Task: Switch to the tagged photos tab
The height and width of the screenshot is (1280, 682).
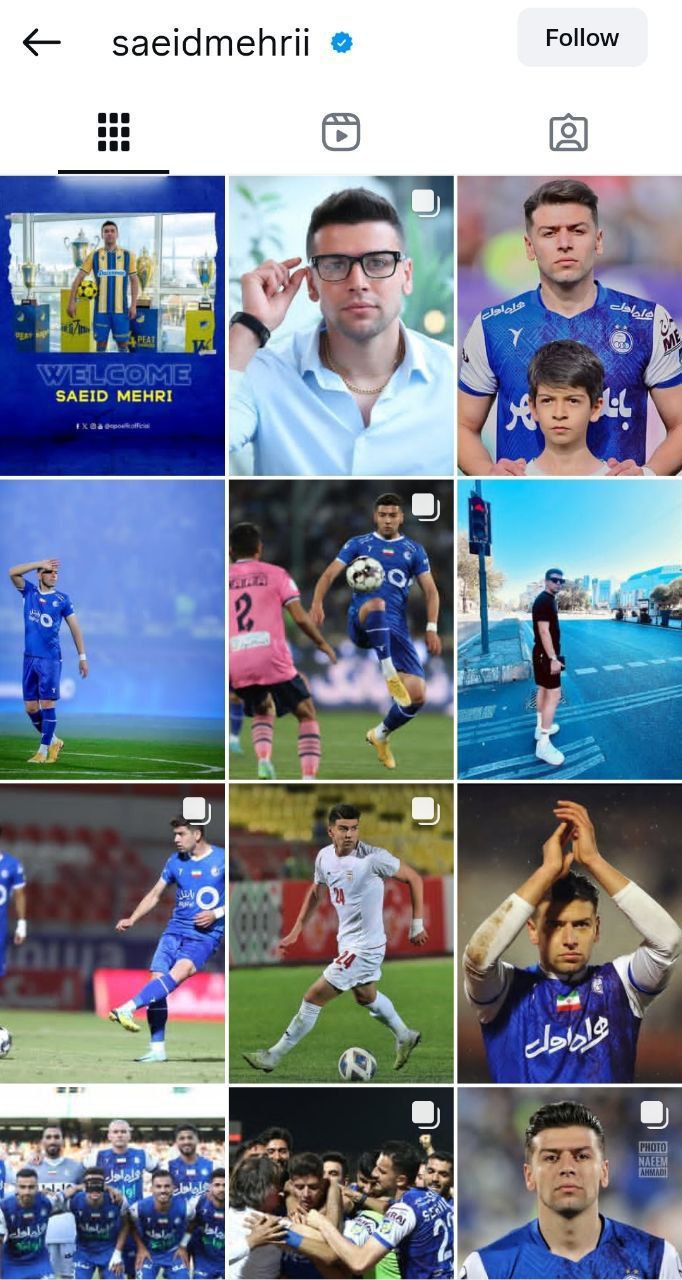Action: (568, 132)
